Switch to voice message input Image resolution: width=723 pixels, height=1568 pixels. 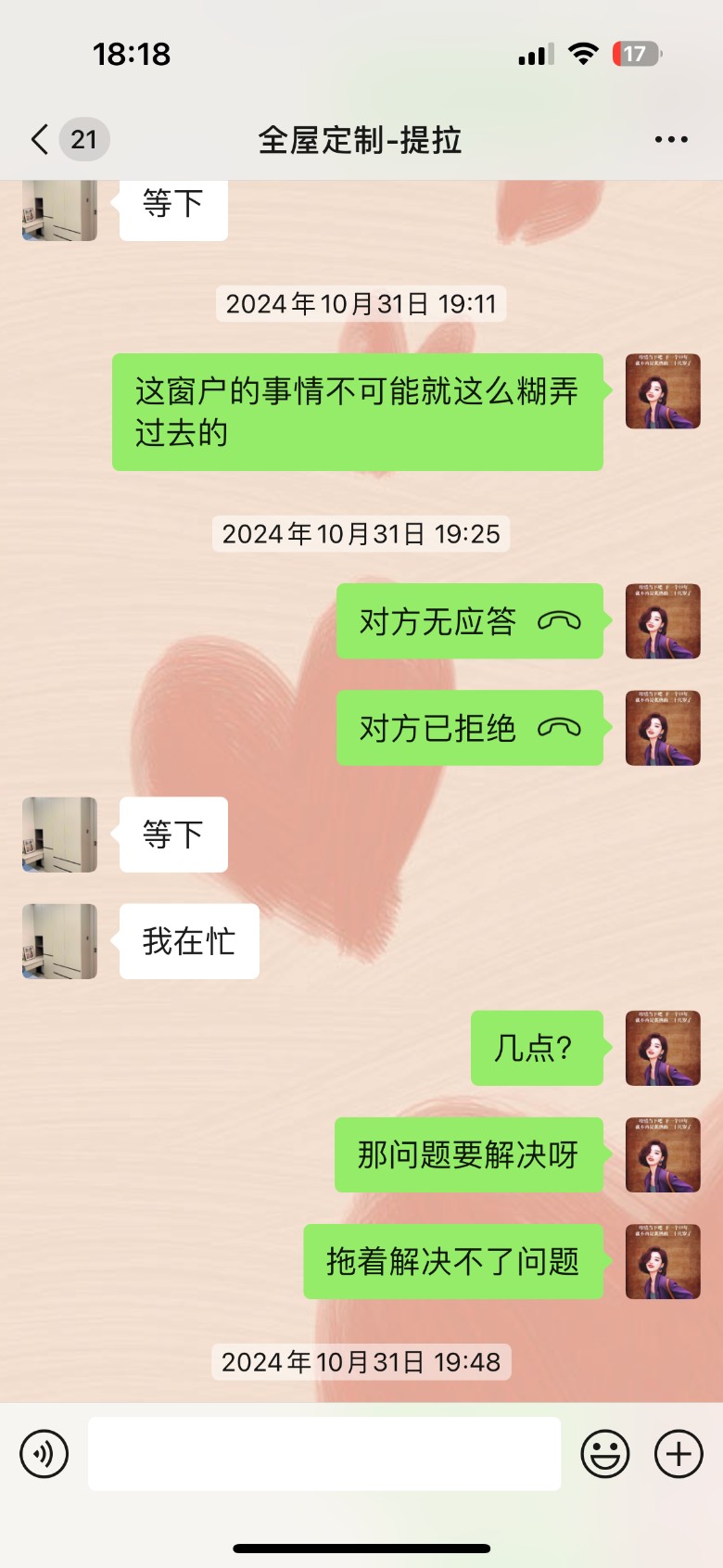pyautogui.click(x=44, y=1453)
